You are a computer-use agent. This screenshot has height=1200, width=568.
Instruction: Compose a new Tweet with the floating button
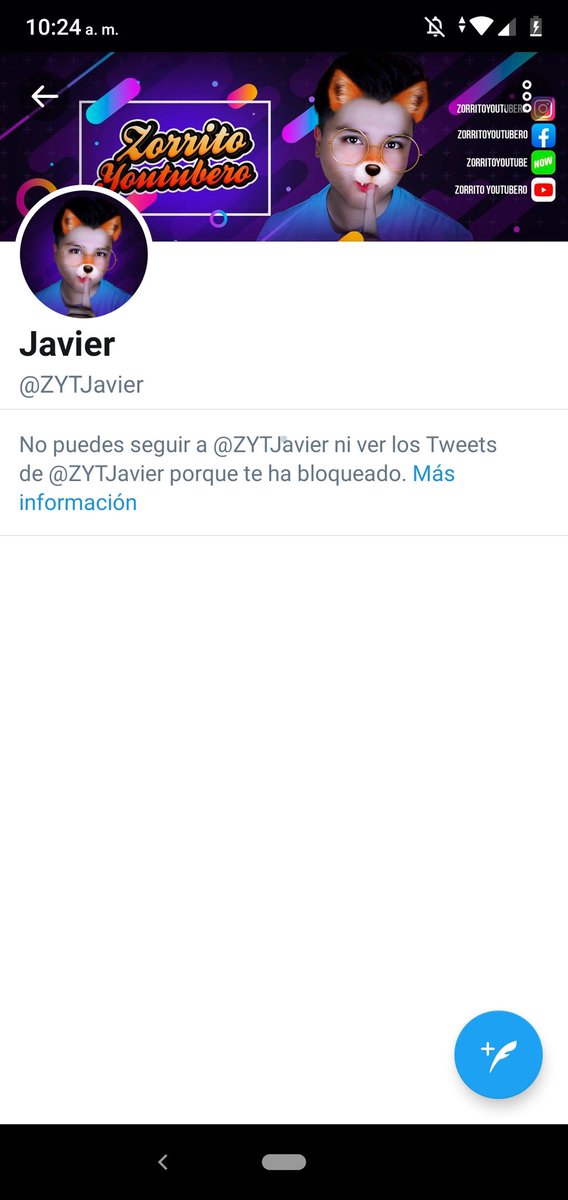pos(498,1054)
